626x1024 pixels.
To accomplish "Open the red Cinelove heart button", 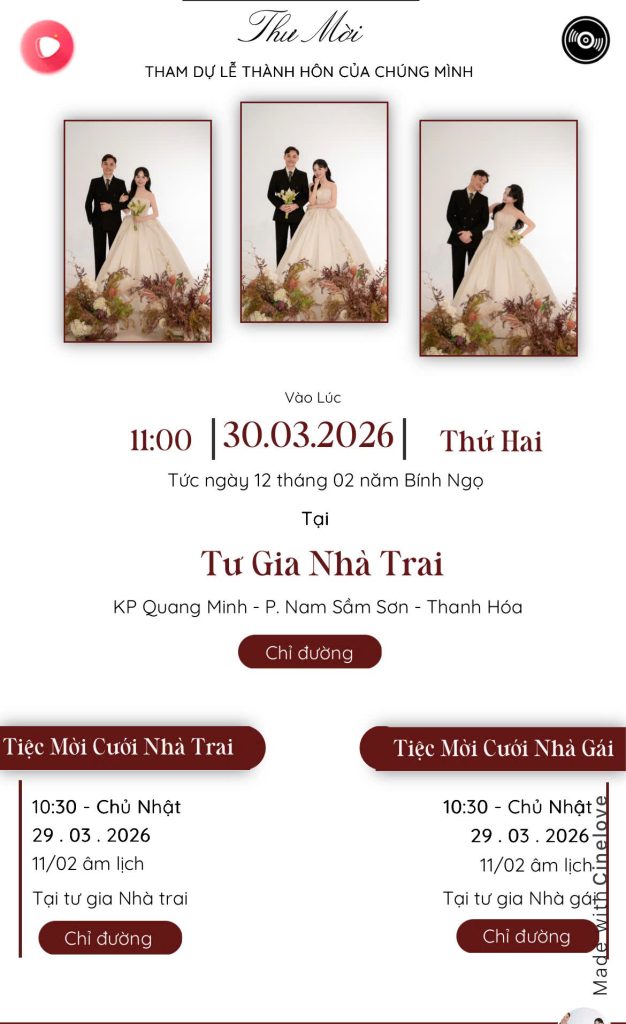I will [47, 47].
